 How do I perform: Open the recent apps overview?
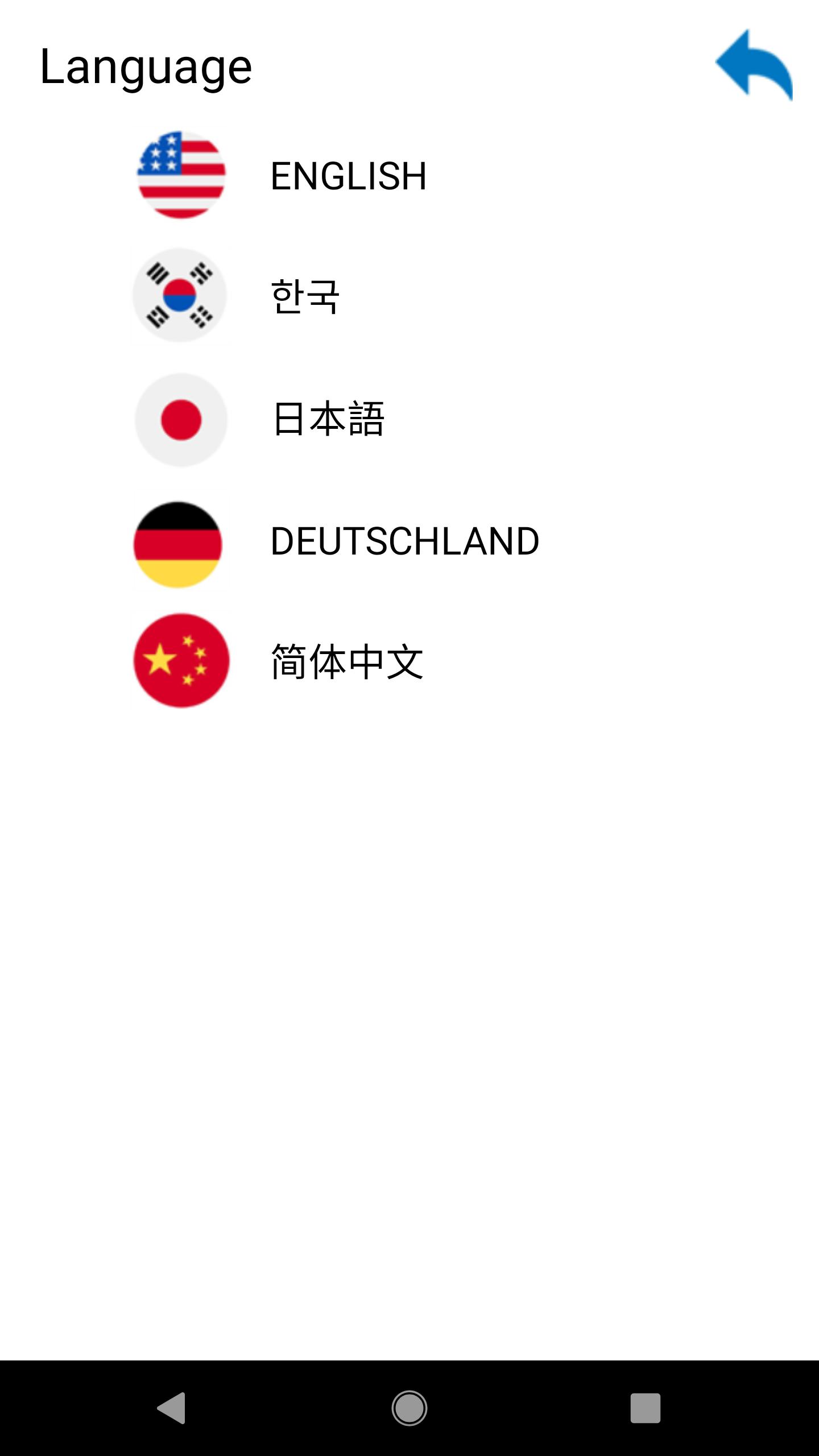point(645,1408)
